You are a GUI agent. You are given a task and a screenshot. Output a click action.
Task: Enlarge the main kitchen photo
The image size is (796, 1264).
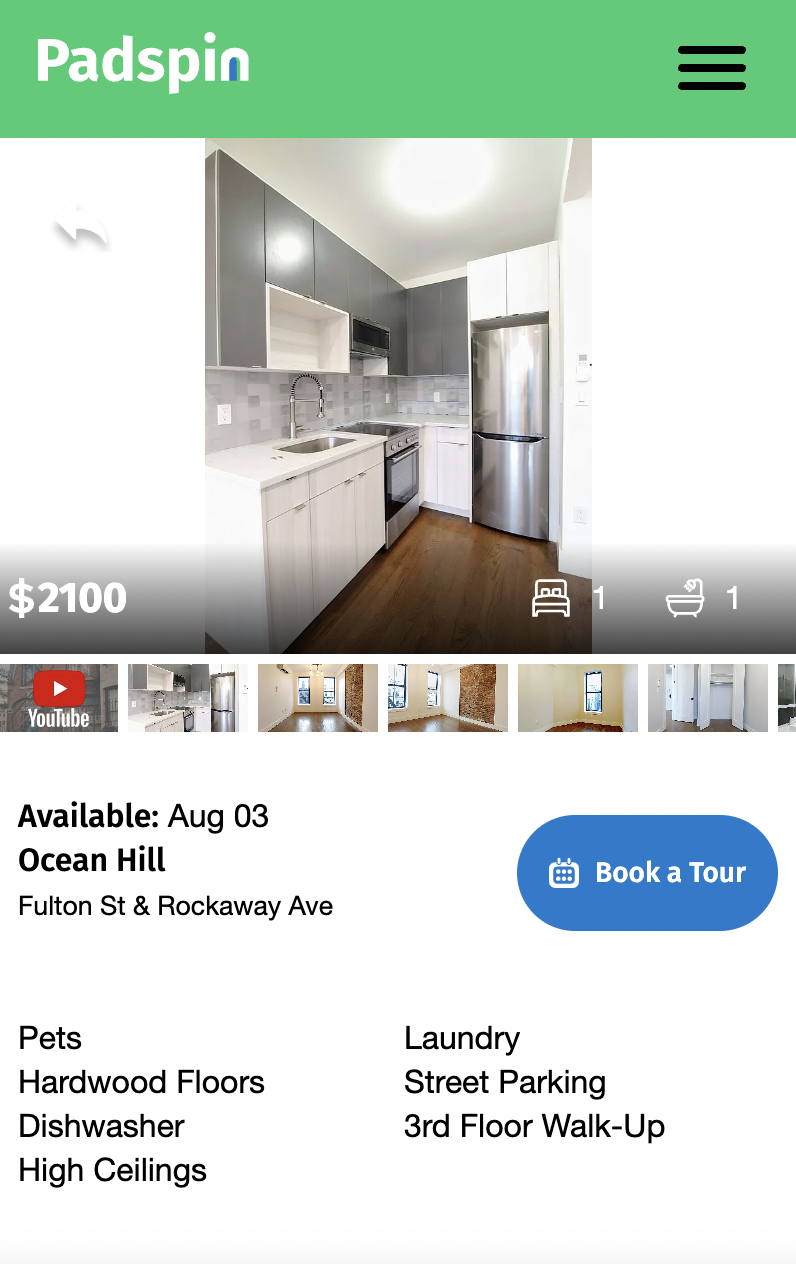click(398, 380)
